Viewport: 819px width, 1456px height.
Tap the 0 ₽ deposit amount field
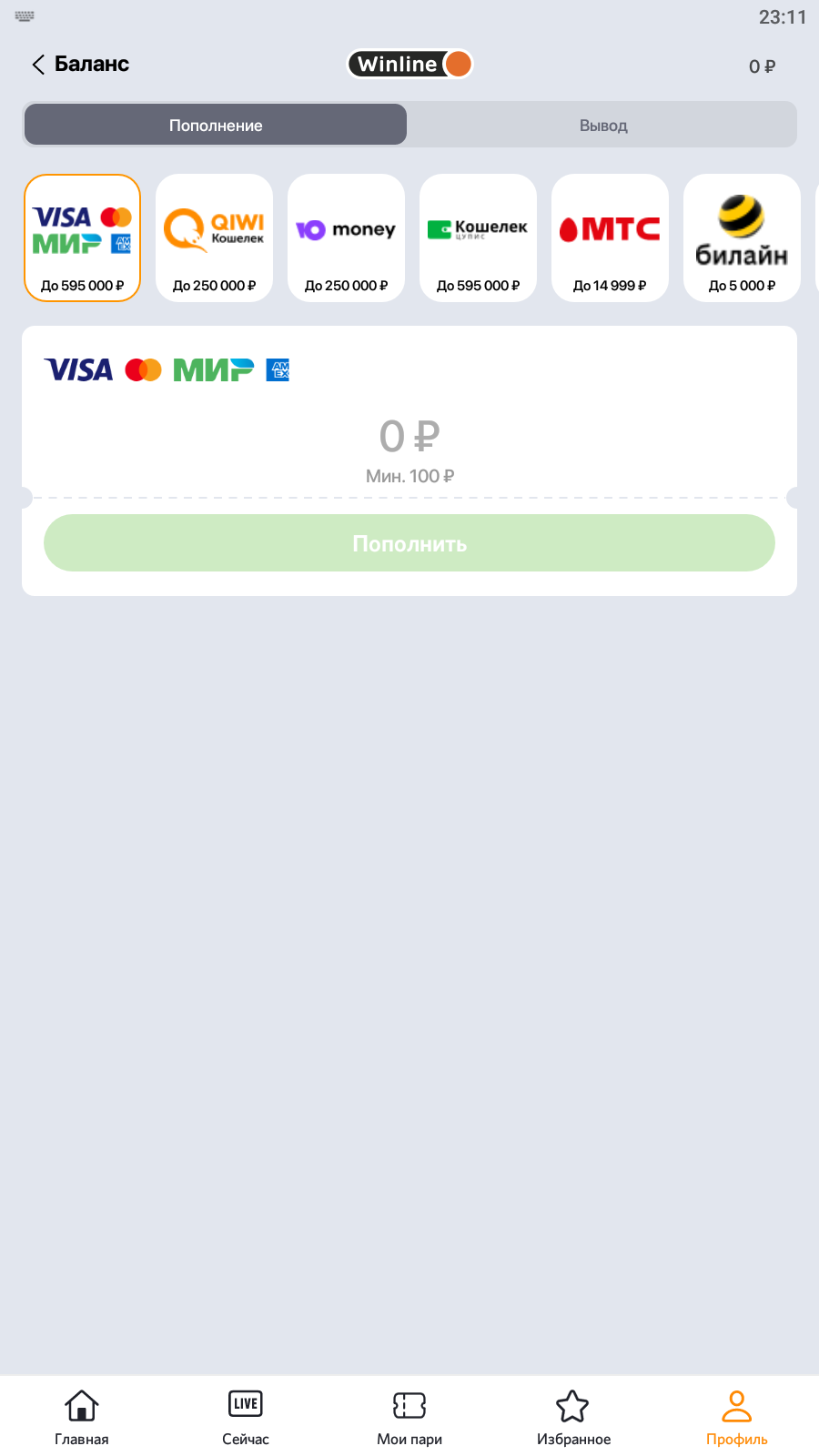[409, 437]
